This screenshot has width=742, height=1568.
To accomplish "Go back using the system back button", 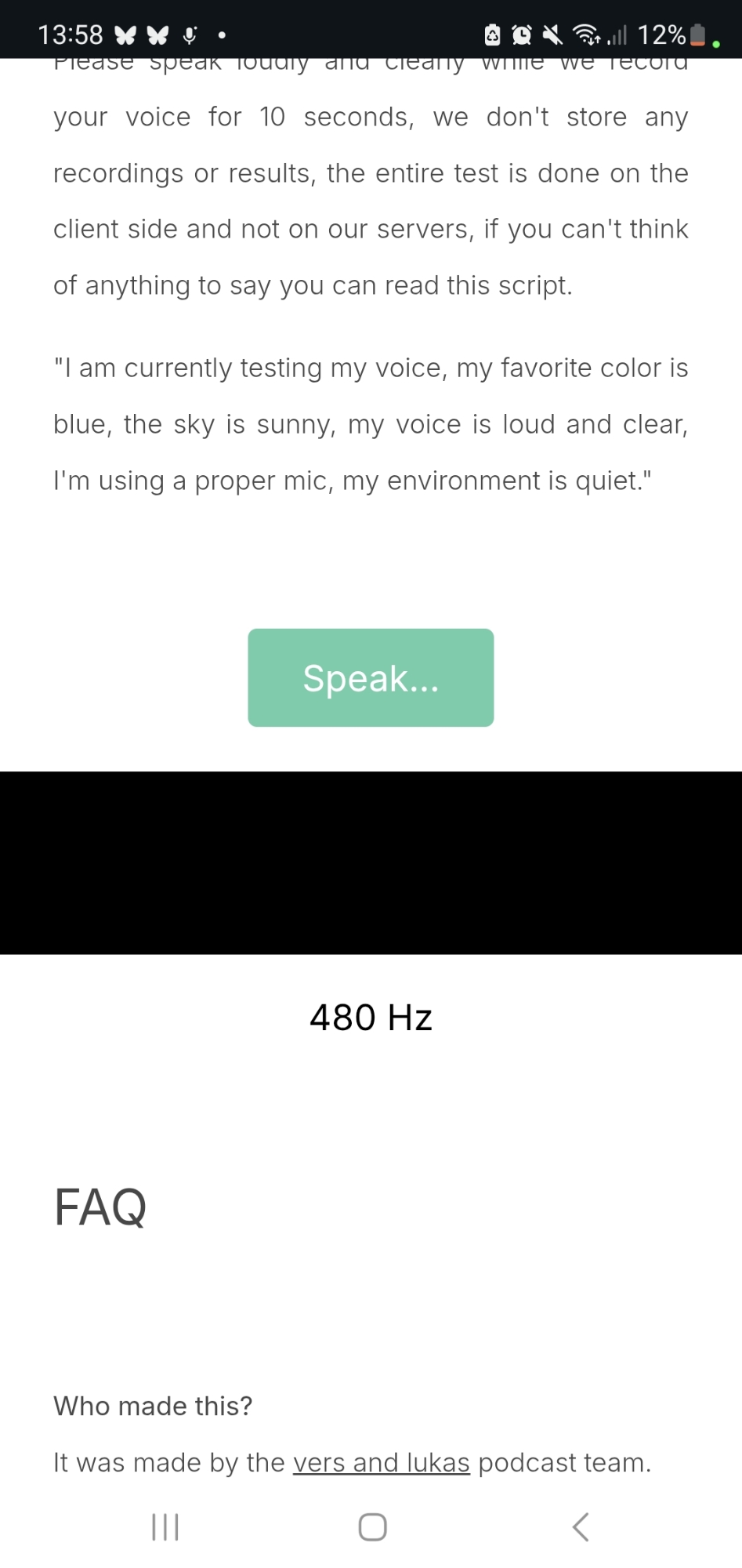I will pos(580,1526).
